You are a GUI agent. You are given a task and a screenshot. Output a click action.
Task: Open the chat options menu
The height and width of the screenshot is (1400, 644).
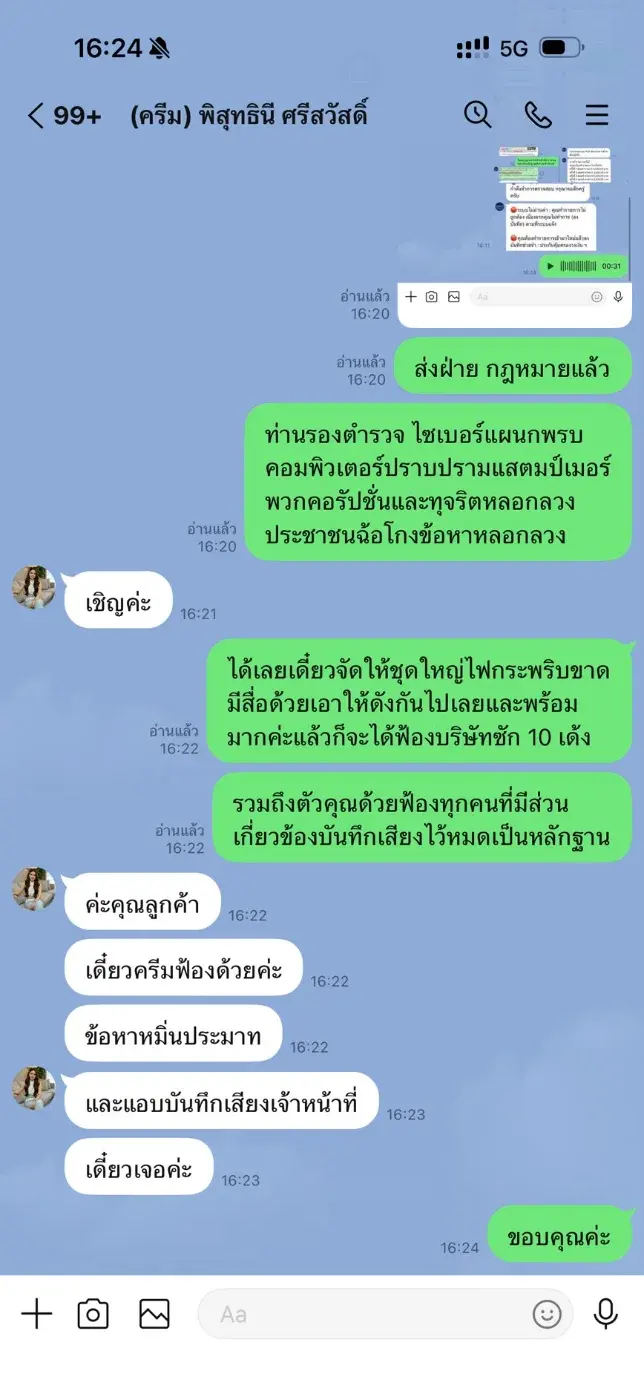[597, 115]
